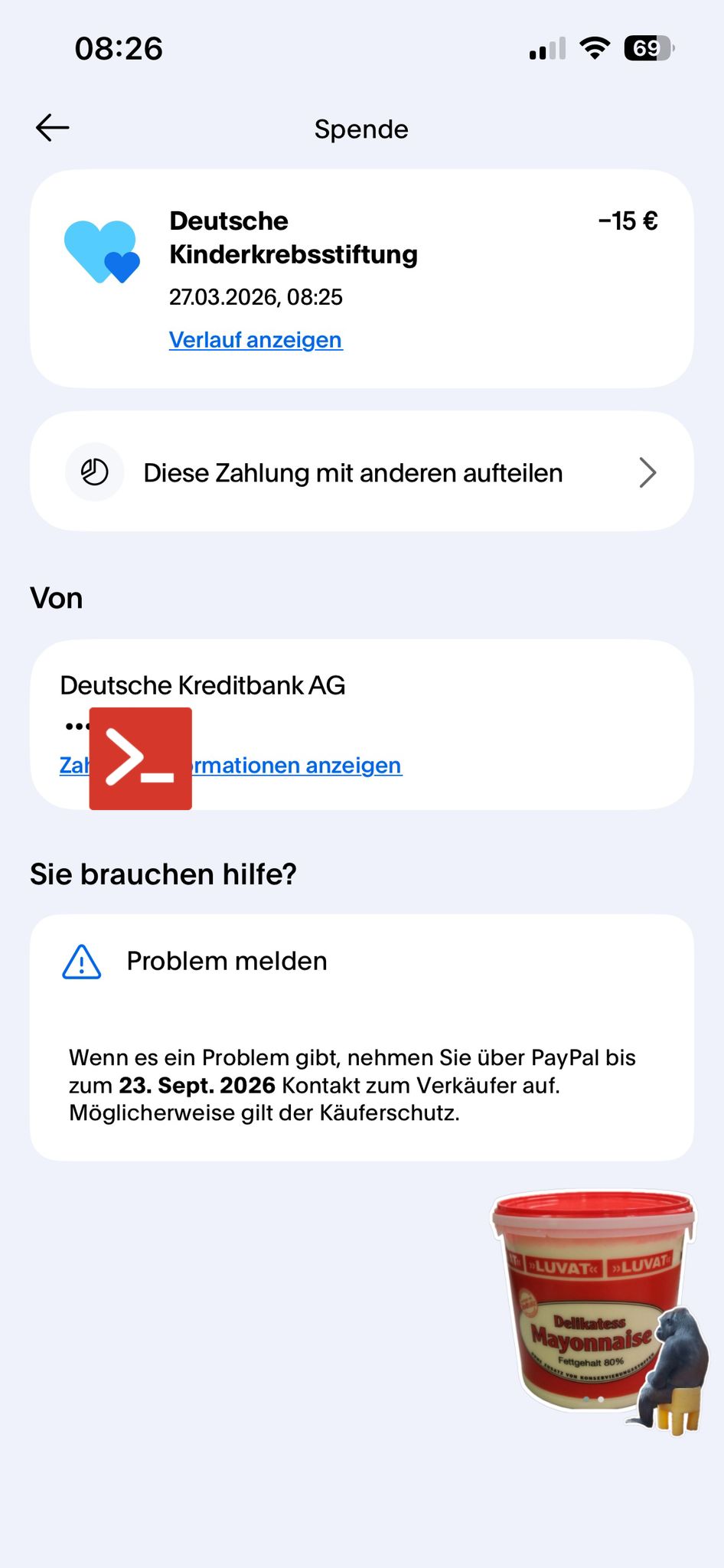
Task: Go back using the arrow icon
Action: (53, 128)
